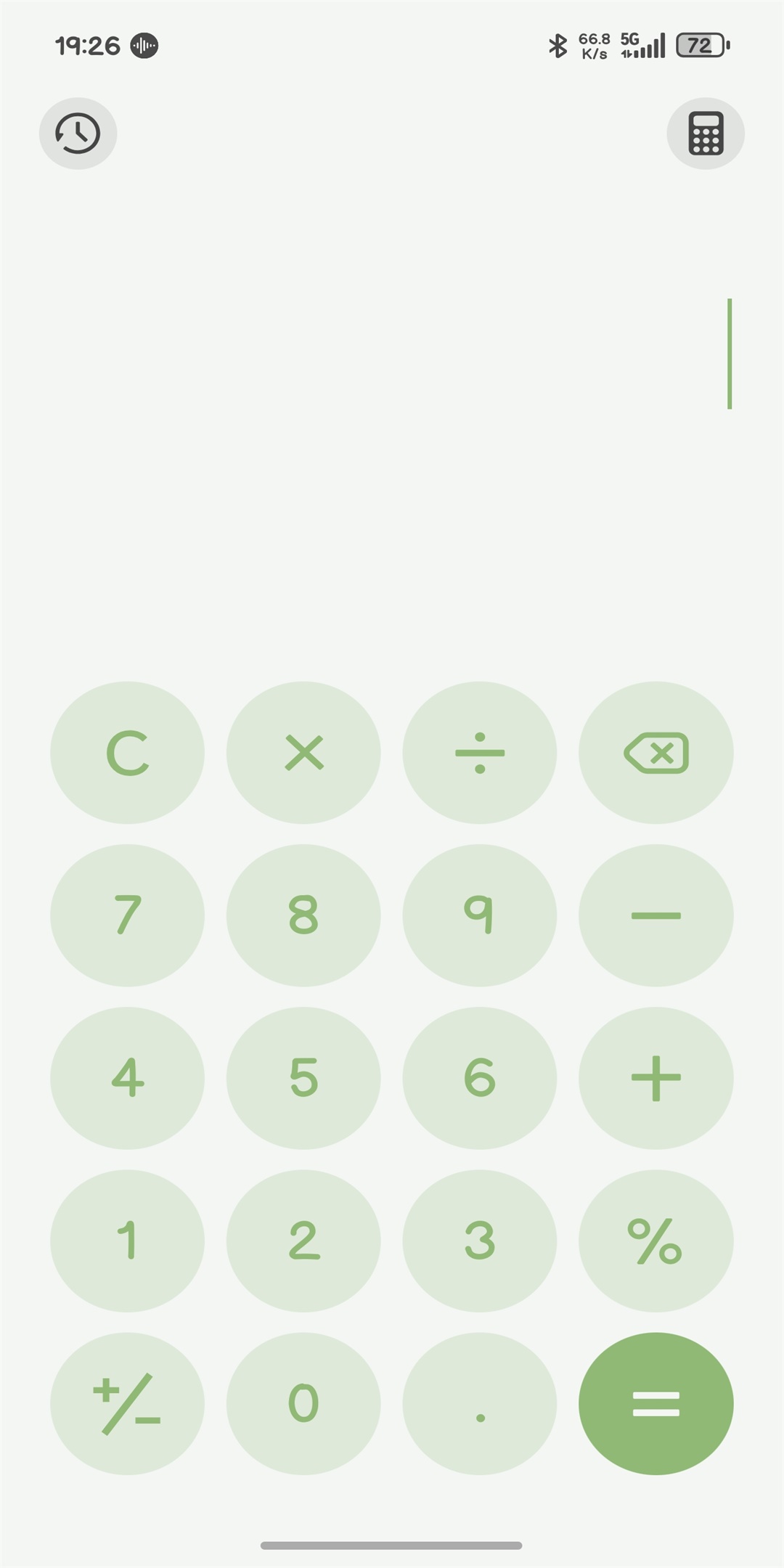This screenshot has height=1568, width=784.
Task: Enter digit 7
Action: 127,915
